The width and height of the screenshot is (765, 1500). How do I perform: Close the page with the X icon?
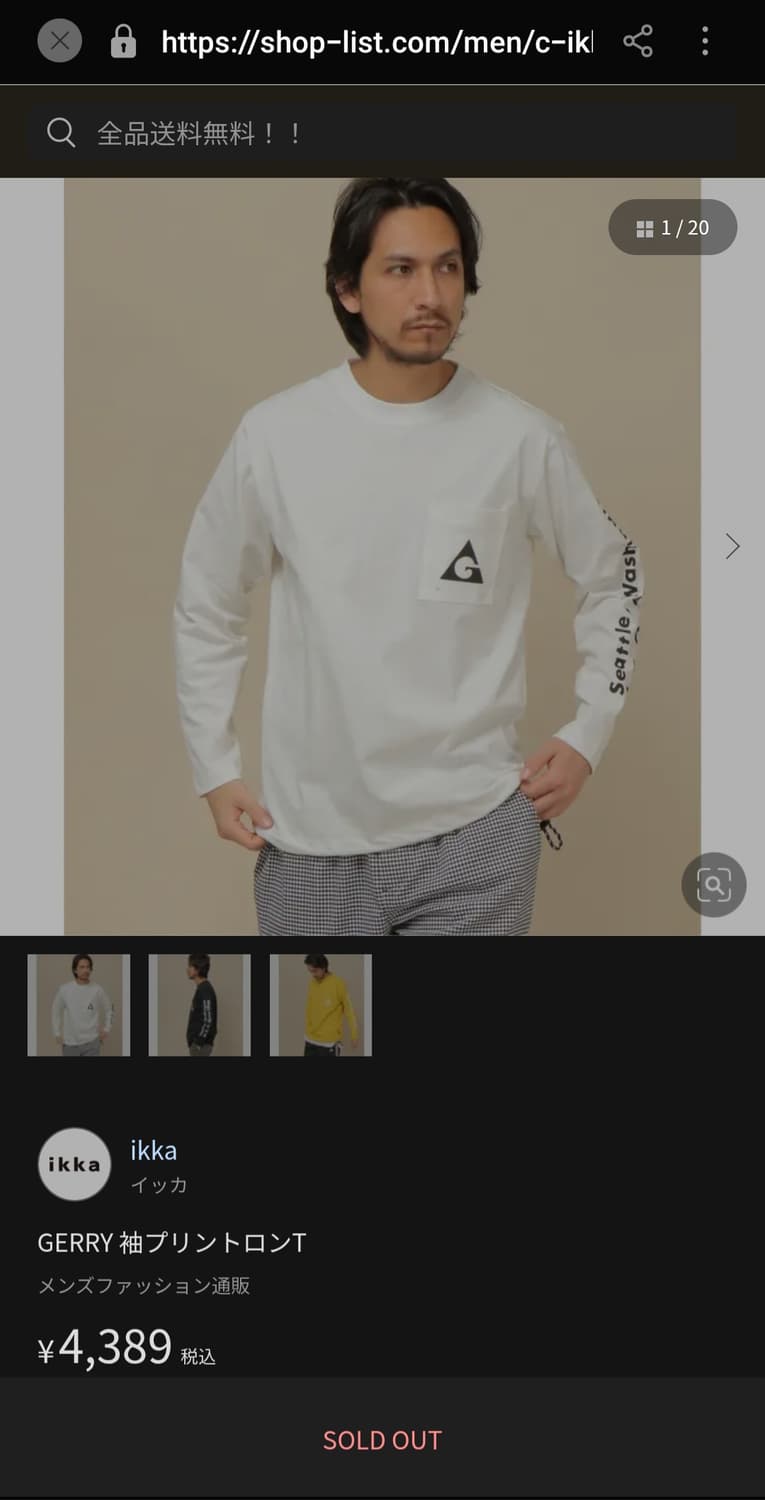[x=59, y=41]
